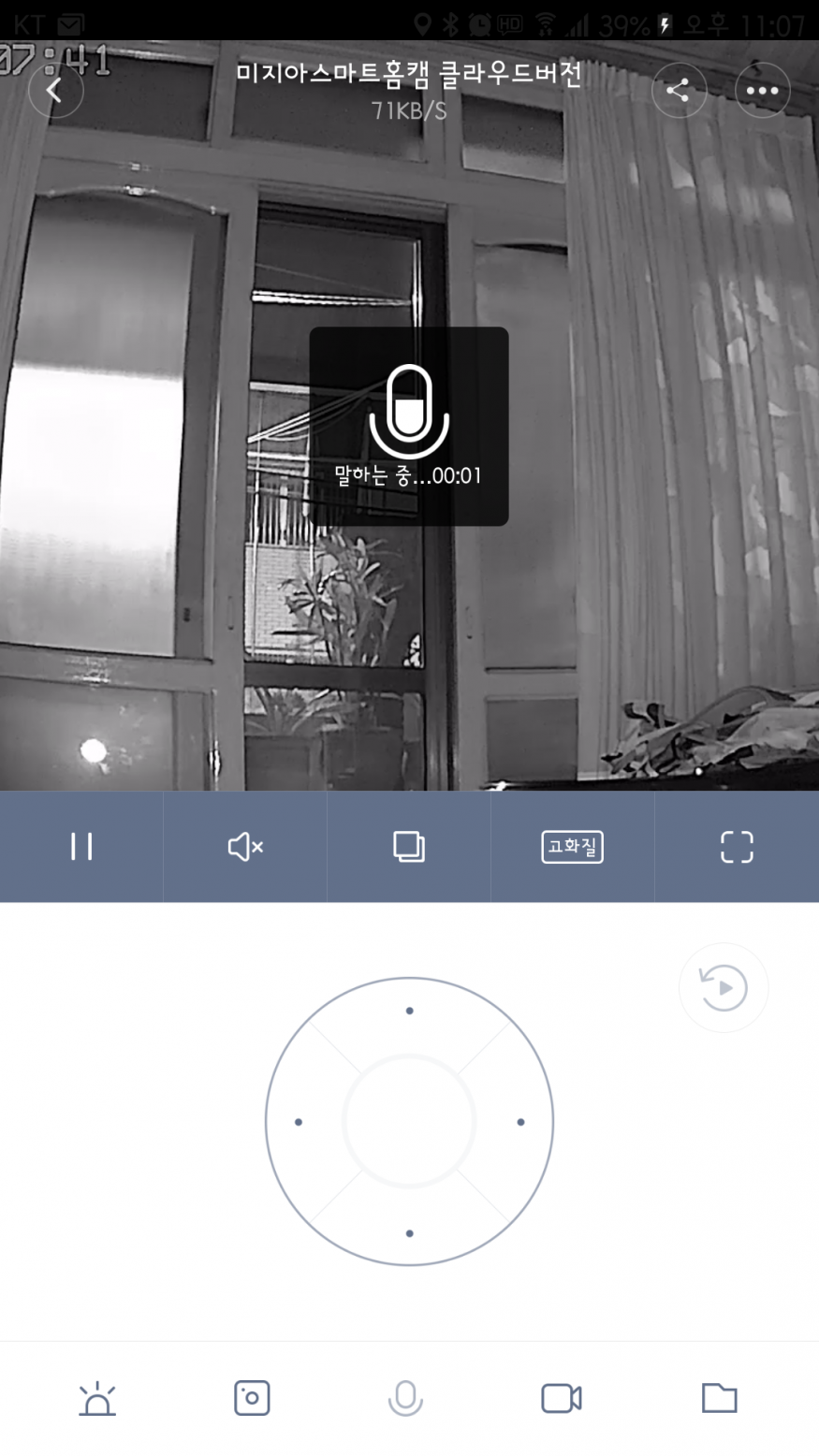The height and width of the screenshot is (1456, 819).
Task: Open the alarm siren settings
Action: (97, 1399)
